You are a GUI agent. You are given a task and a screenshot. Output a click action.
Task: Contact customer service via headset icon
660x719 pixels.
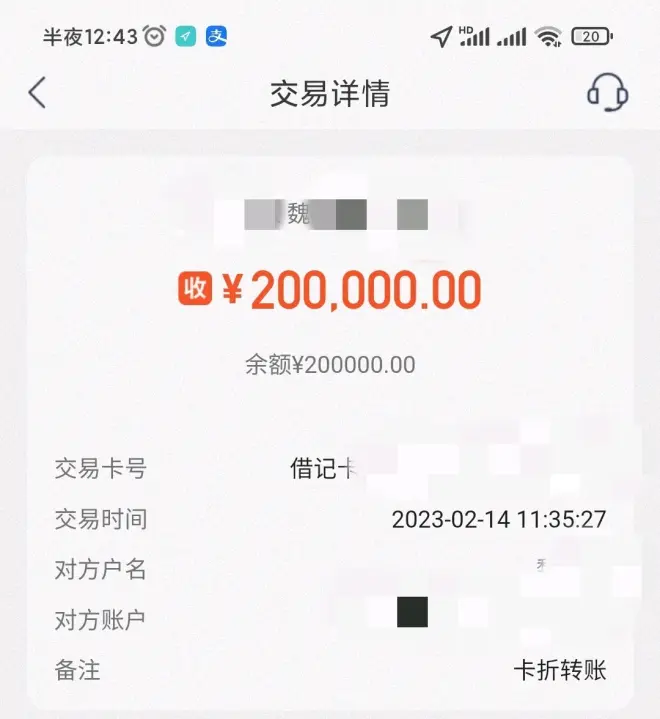click(x=606, y=92)
